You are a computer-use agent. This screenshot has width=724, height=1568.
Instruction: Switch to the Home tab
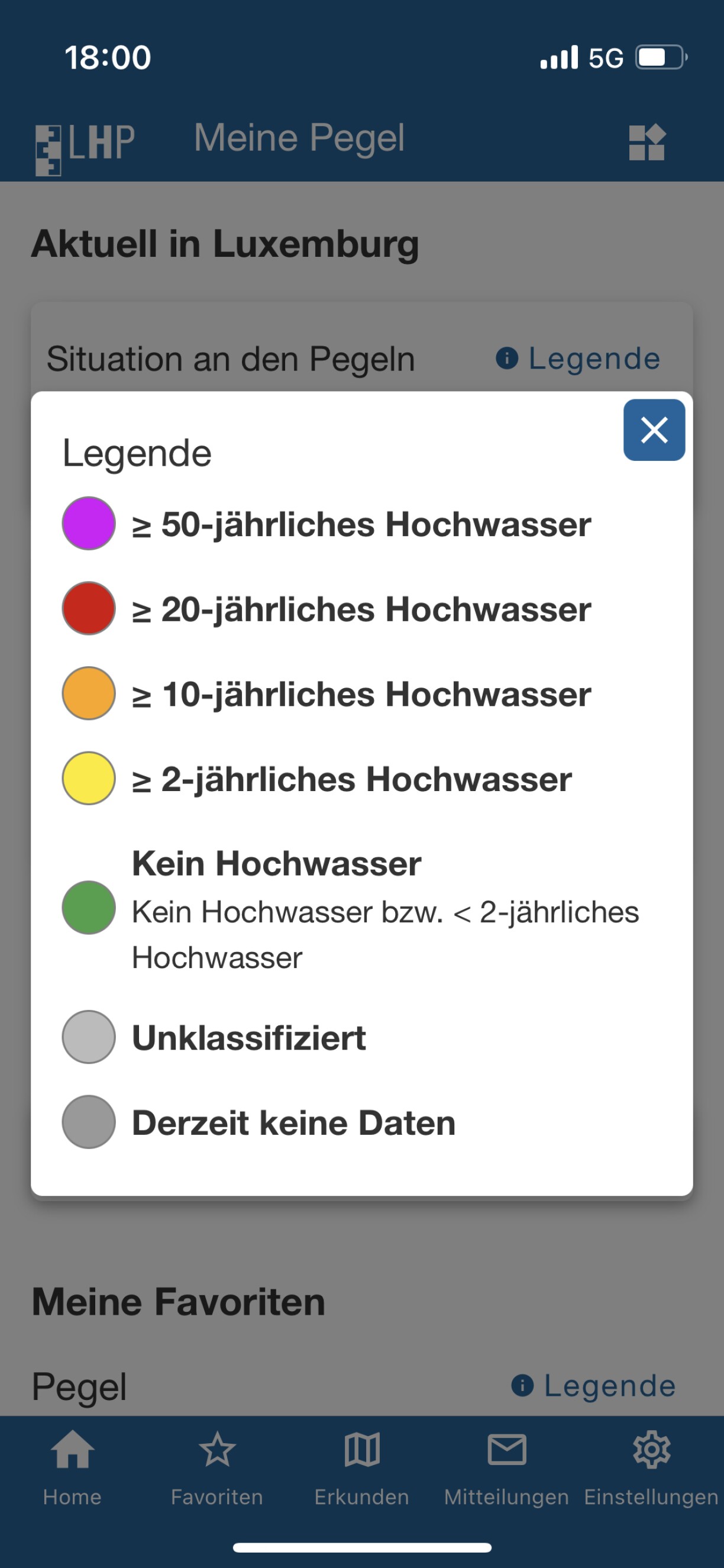72,1467
